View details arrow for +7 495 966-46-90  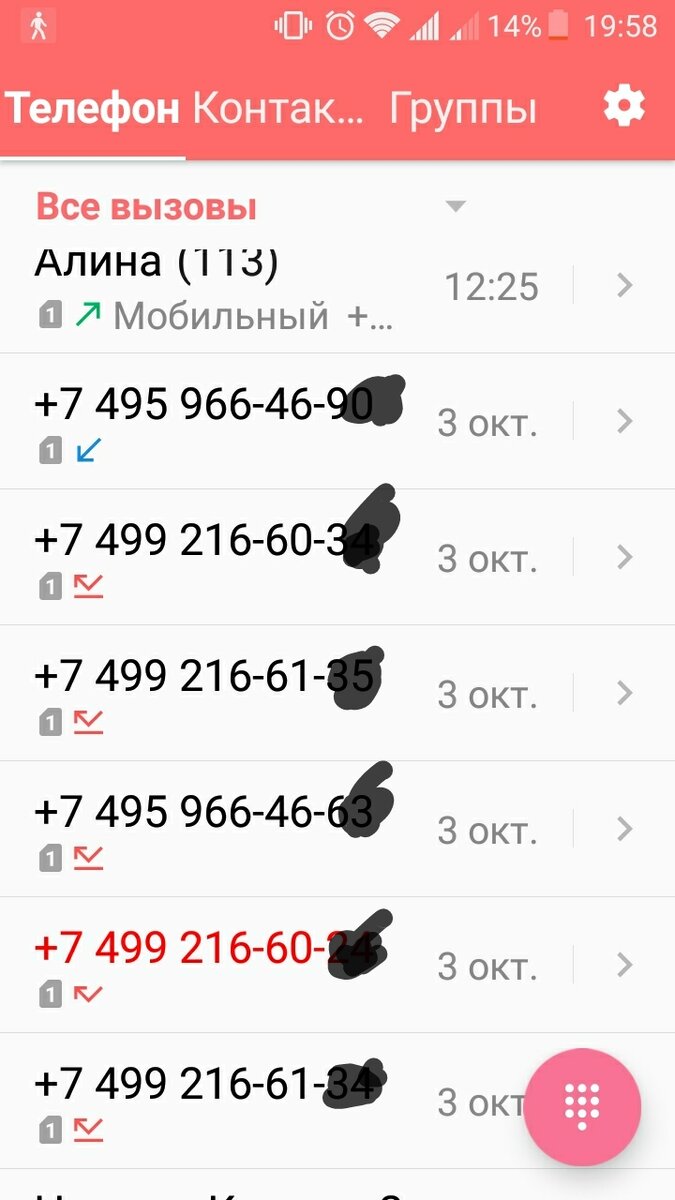point(625,422)
